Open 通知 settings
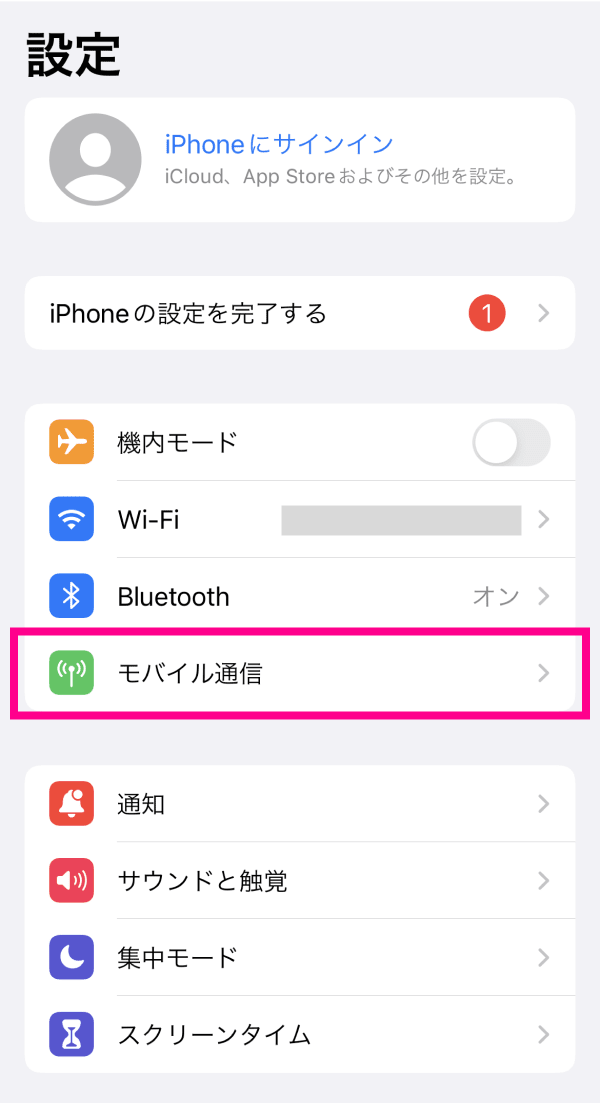Image resolution: width=600 pixels, height=1103 pixels. tap(300, 804)
